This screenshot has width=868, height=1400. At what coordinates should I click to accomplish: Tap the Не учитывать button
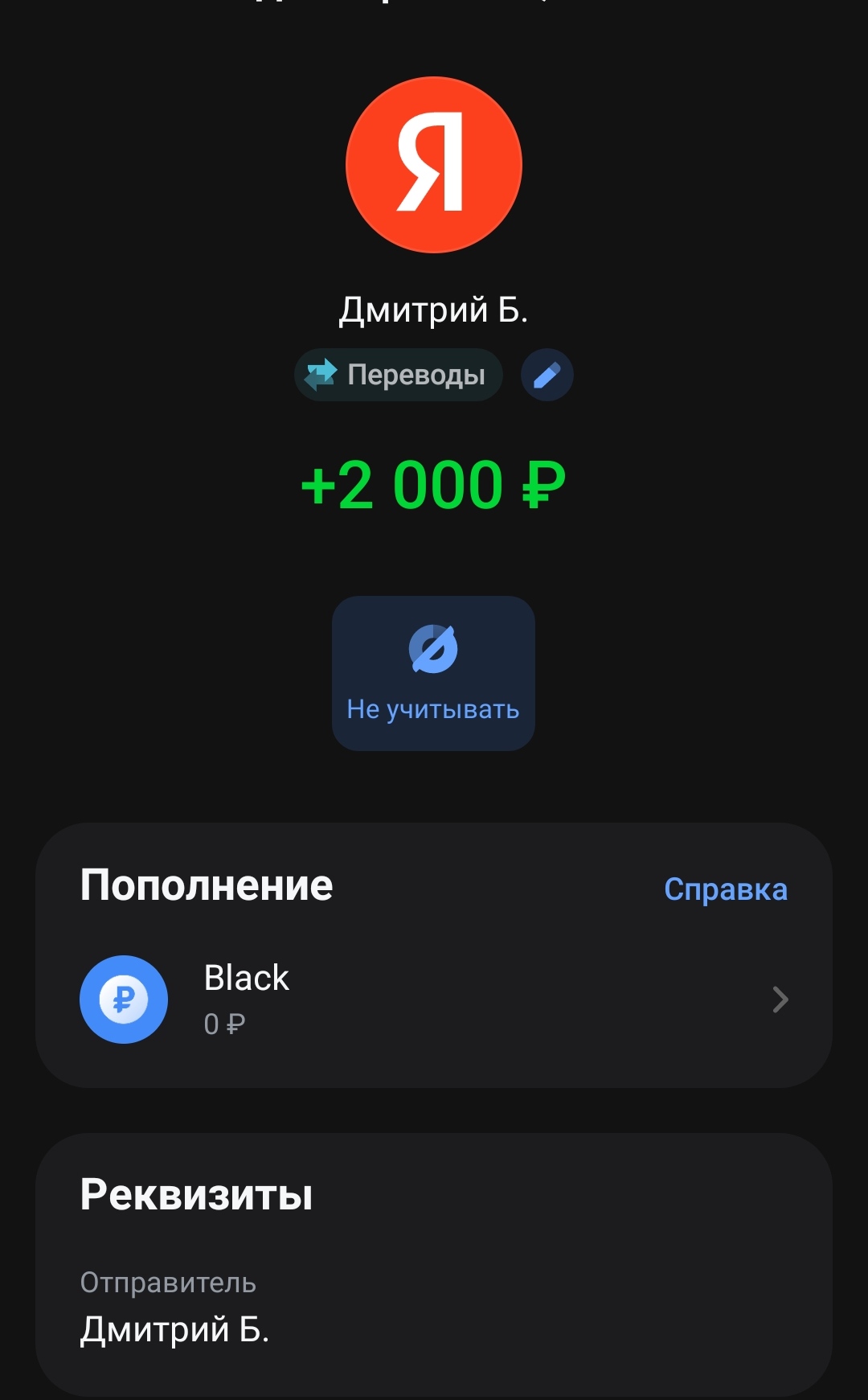pos(433,673)
